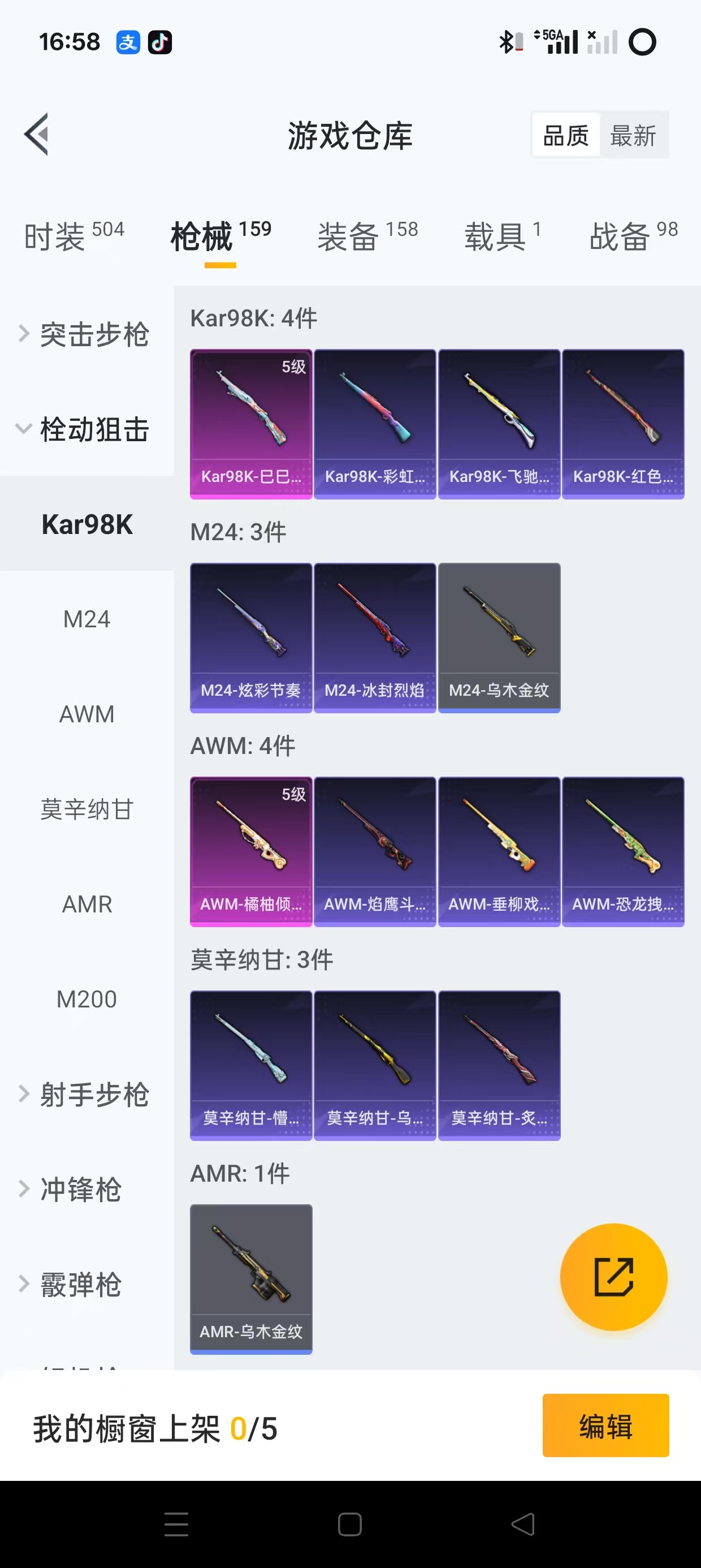Expand the 突击步枪 category
Screen dimensions: 701x1568
click(x=85, y=335)
